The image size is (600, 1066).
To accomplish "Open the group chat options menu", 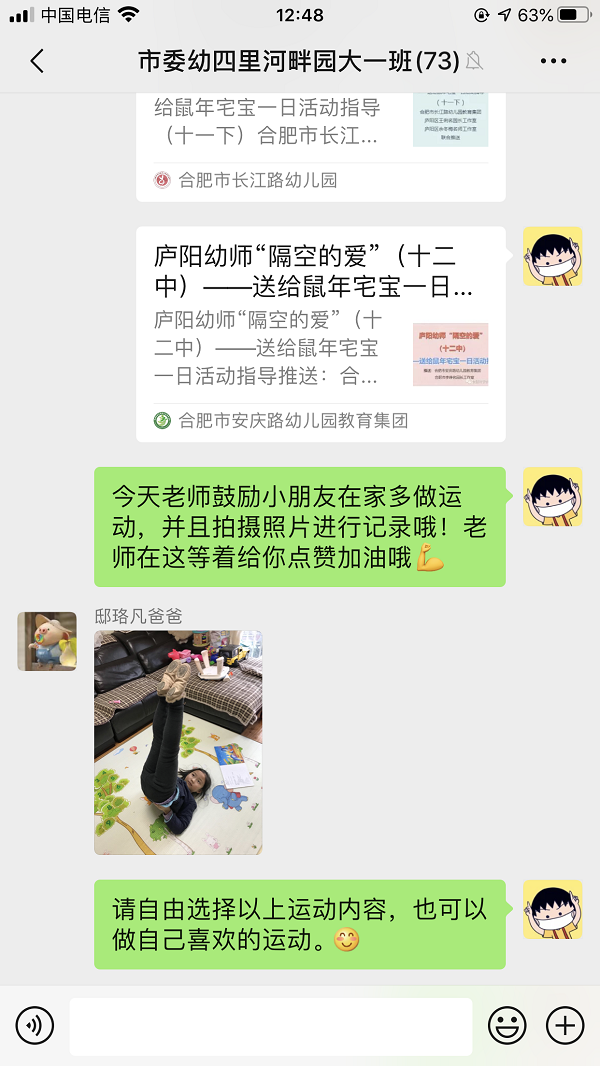I will click(553, 61).
